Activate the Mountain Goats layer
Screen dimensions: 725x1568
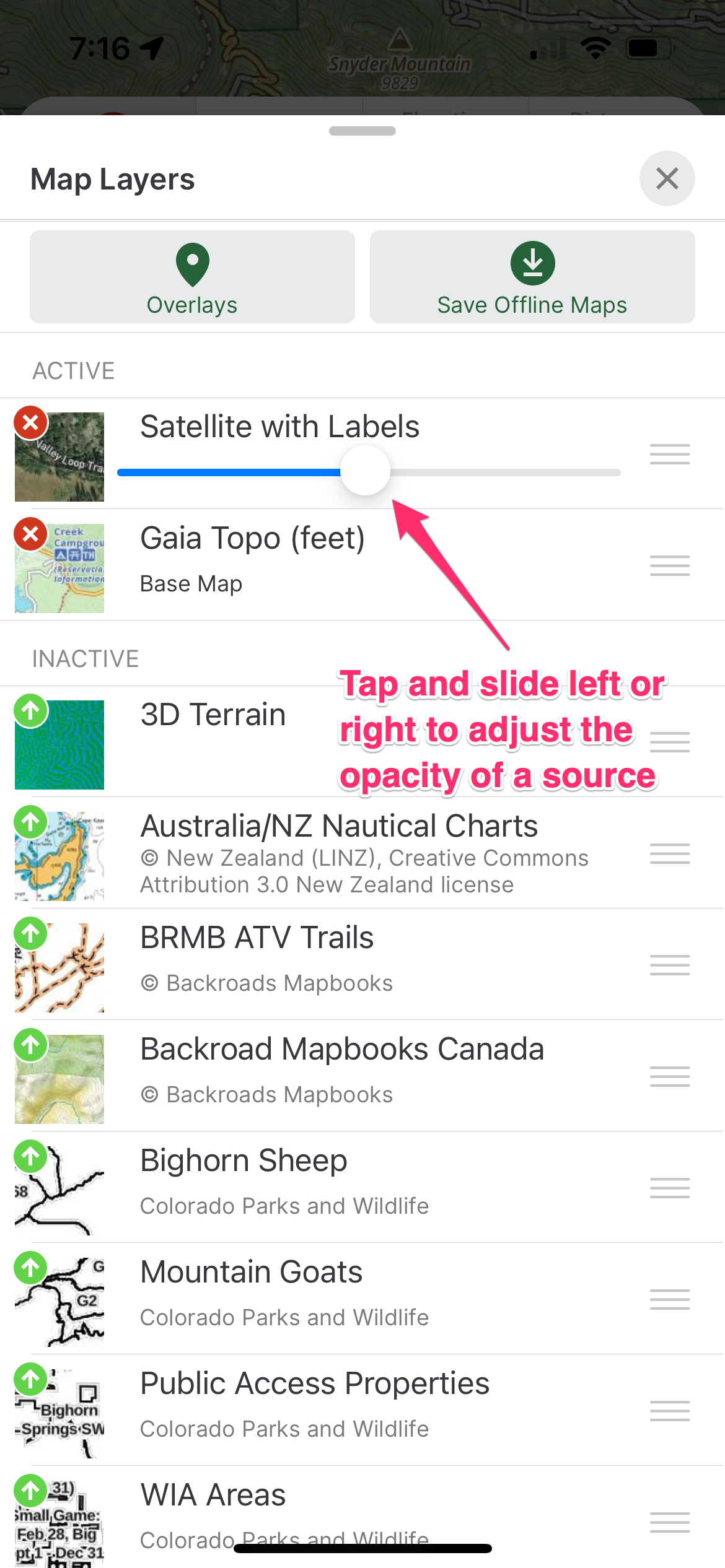(x=30, y=1268)
